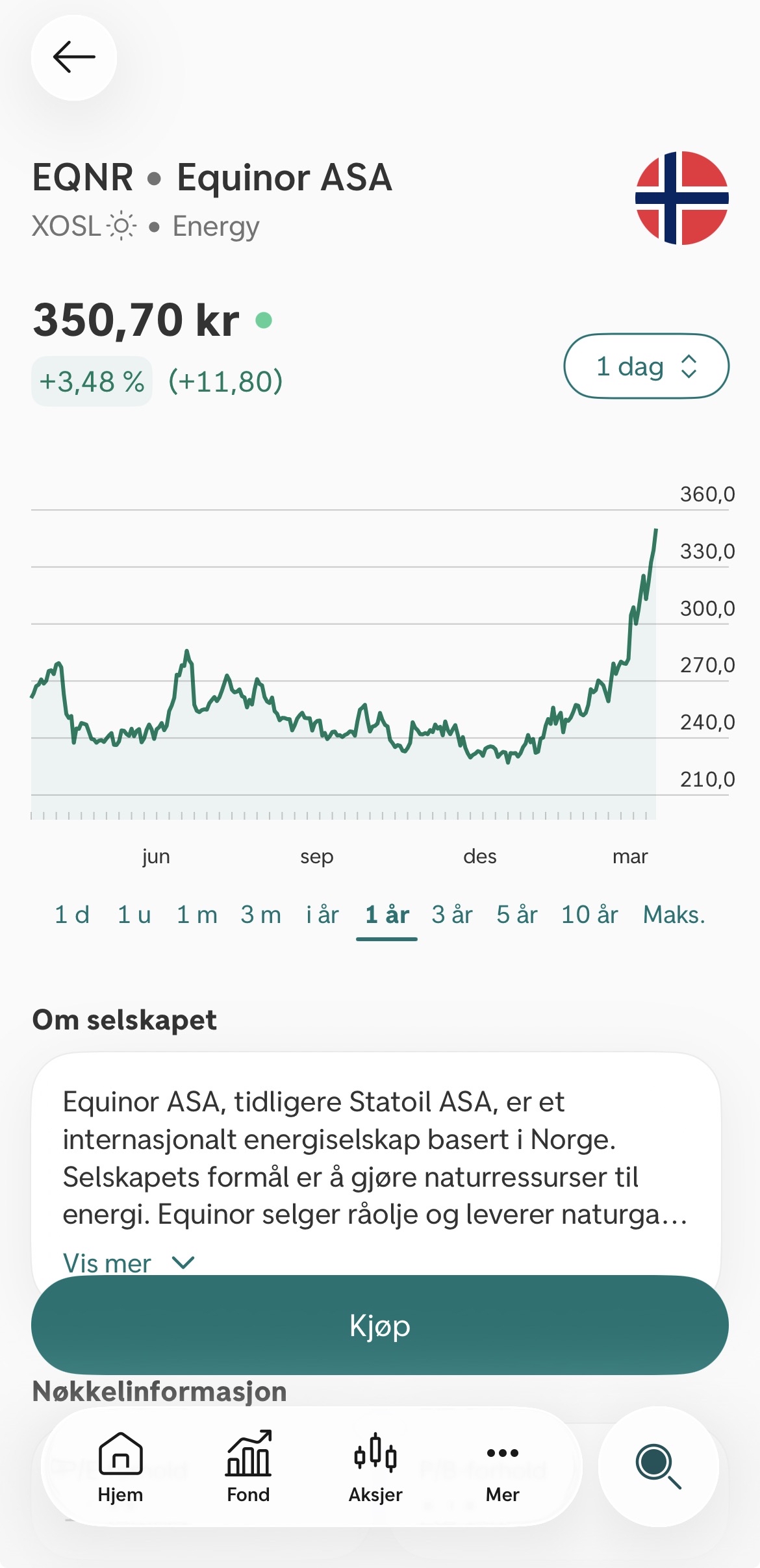The width and height of the screenshot is (760, 1568).
Task: Switch chart to i år range
Action: 322,915
